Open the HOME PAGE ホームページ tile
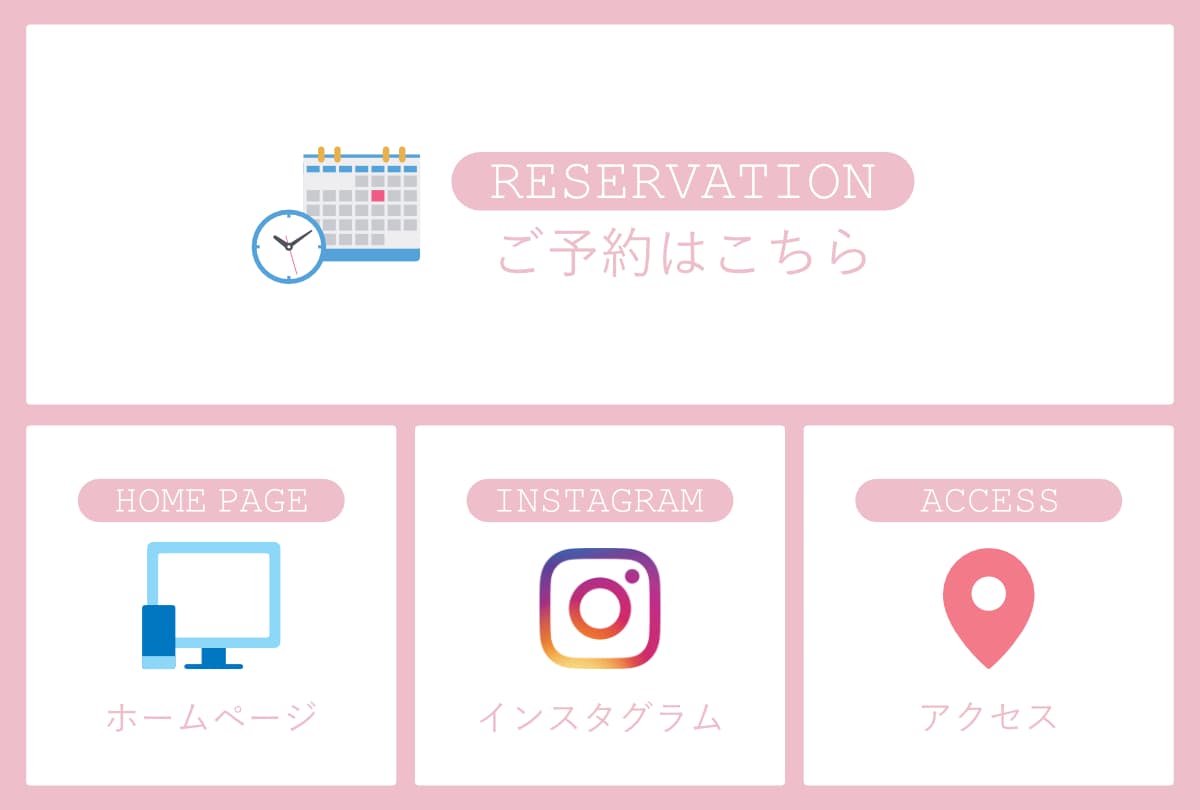Image resolution: width=1200 pixels, height=810 pixels. coord(211,605)
